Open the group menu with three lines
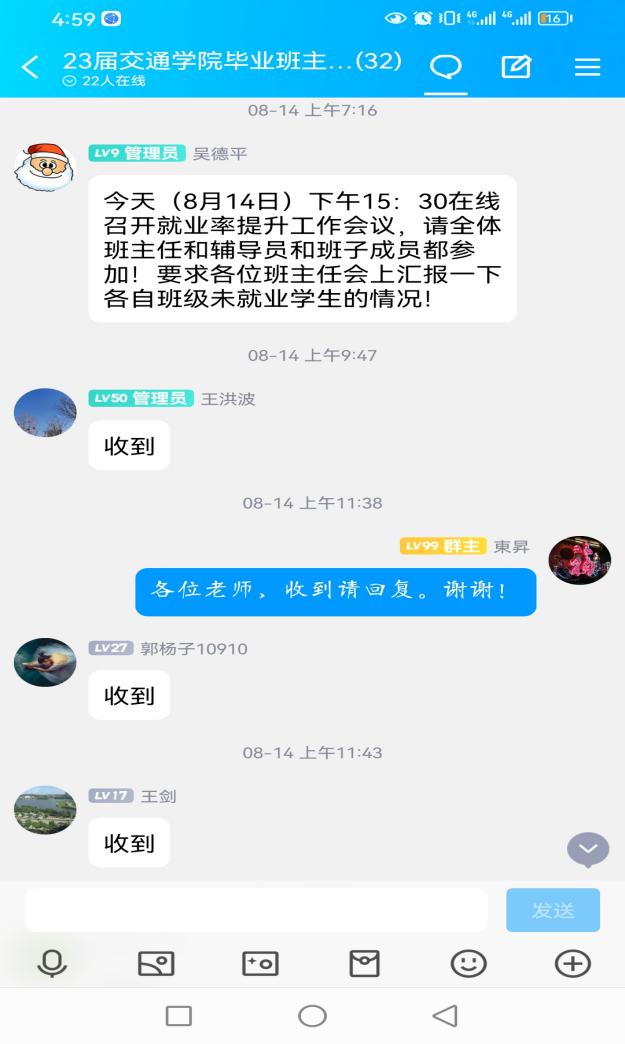This screenshot has width=625, height=1044. [x=588, y=67]
